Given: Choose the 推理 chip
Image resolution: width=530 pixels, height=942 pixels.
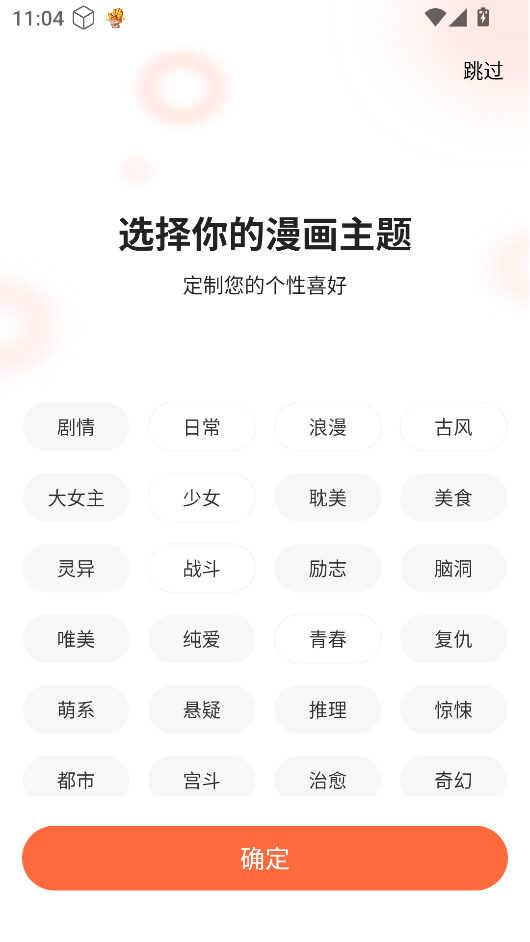Looking at the screenshot, I should [327, 710].
